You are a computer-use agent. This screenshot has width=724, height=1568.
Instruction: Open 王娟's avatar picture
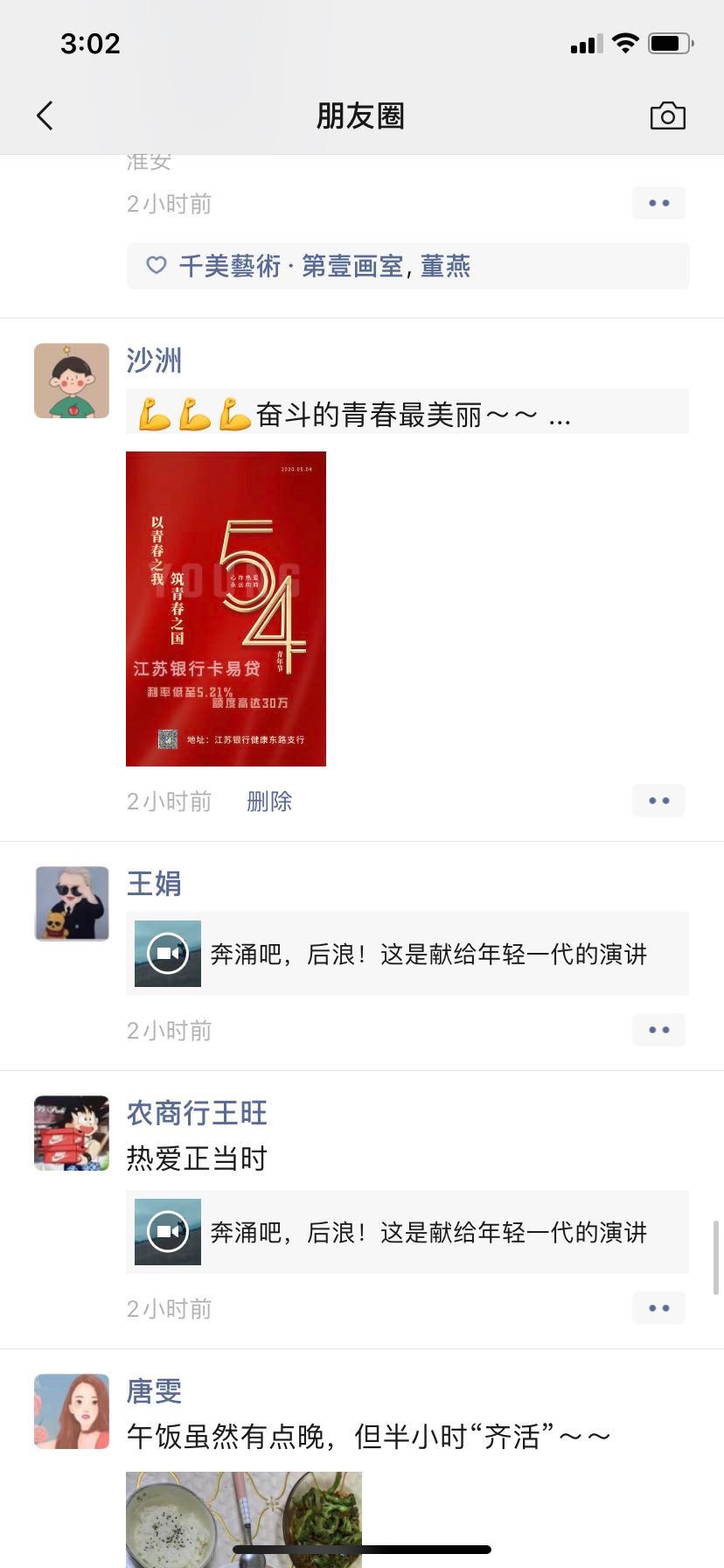tap(72, 904)
